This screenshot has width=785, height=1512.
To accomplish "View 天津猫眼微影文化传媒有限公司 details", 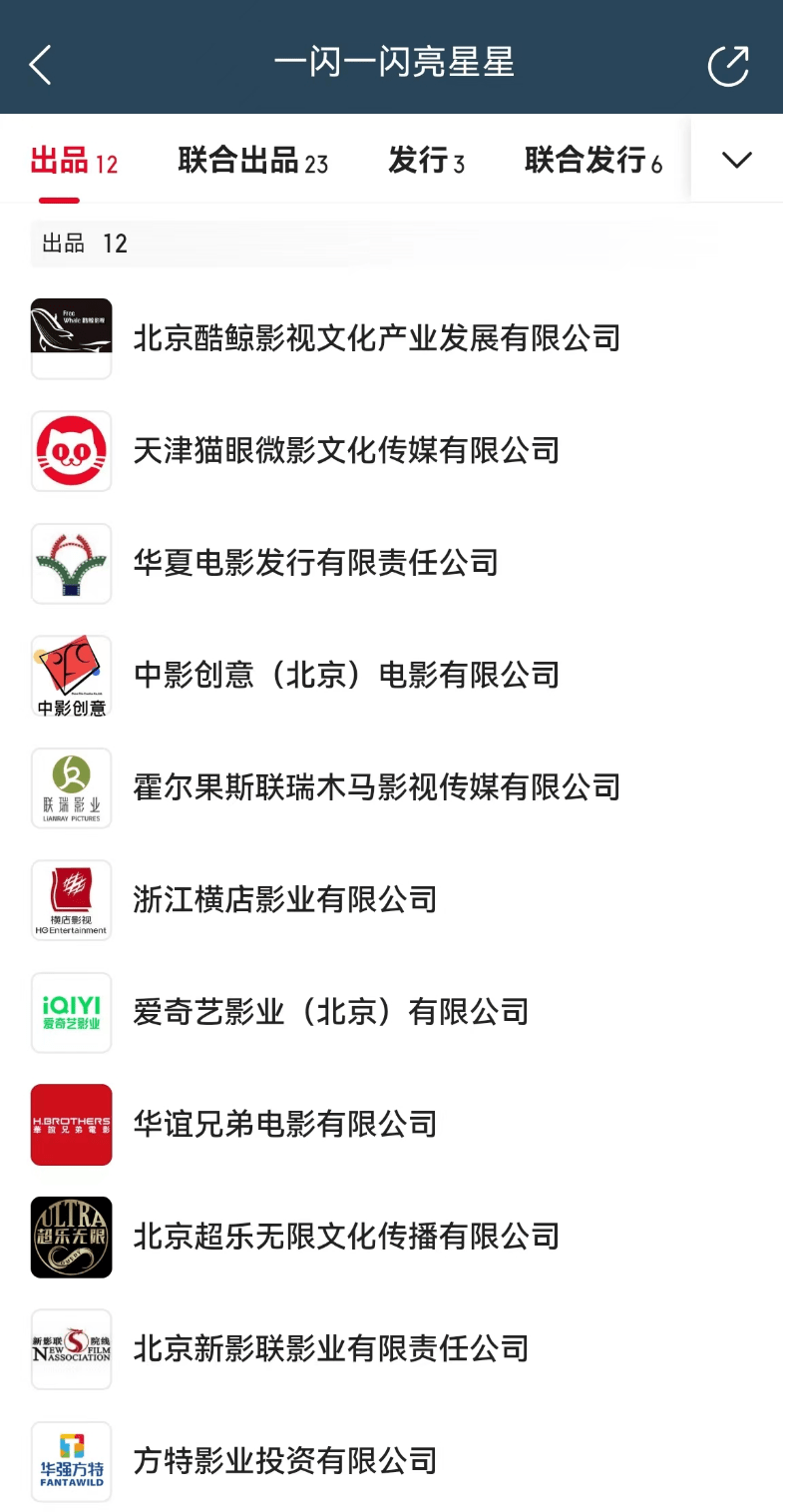I will pos(346,450).
